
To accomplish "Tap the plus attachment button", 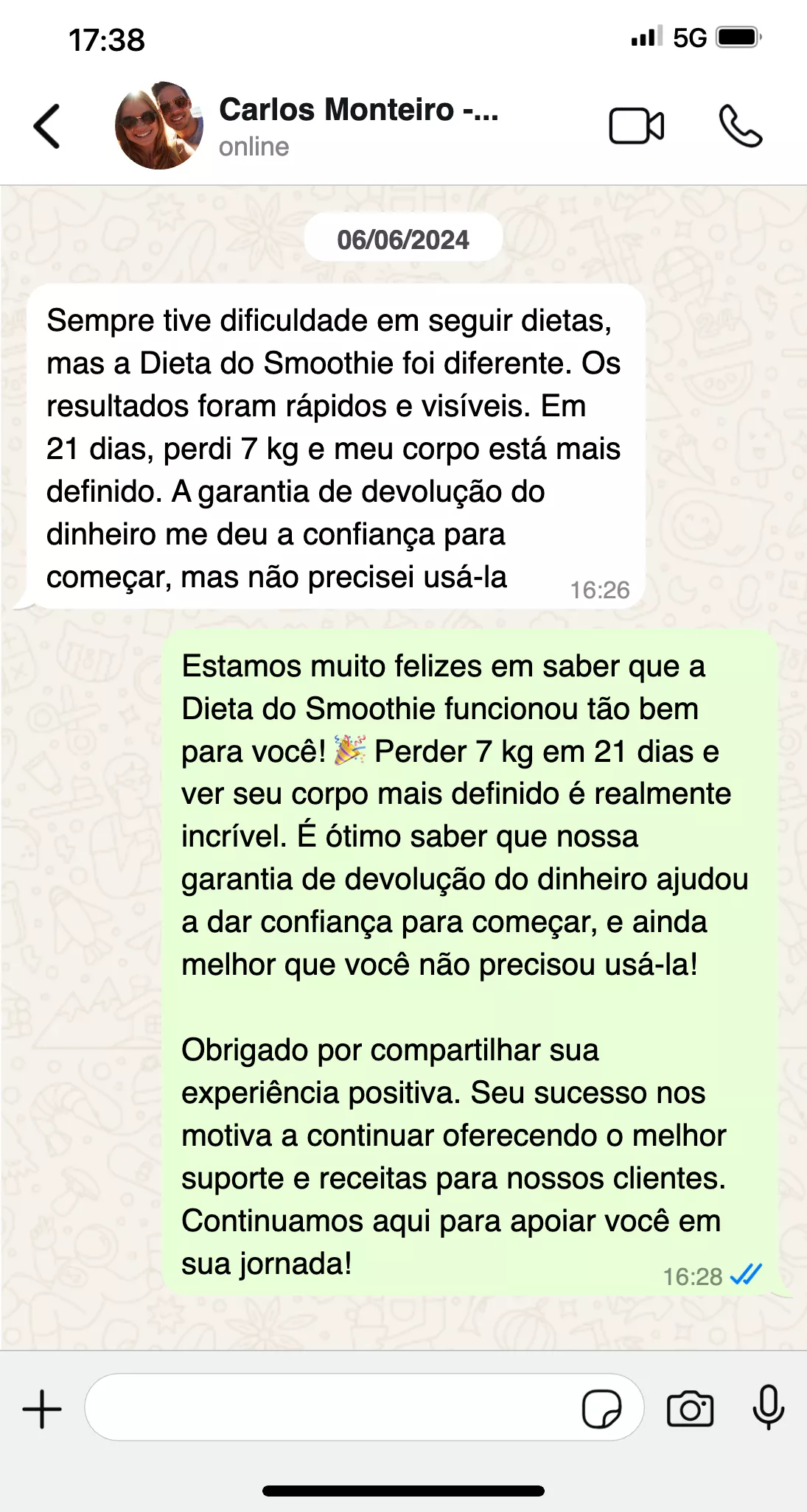I will [x=42, y=1409].
